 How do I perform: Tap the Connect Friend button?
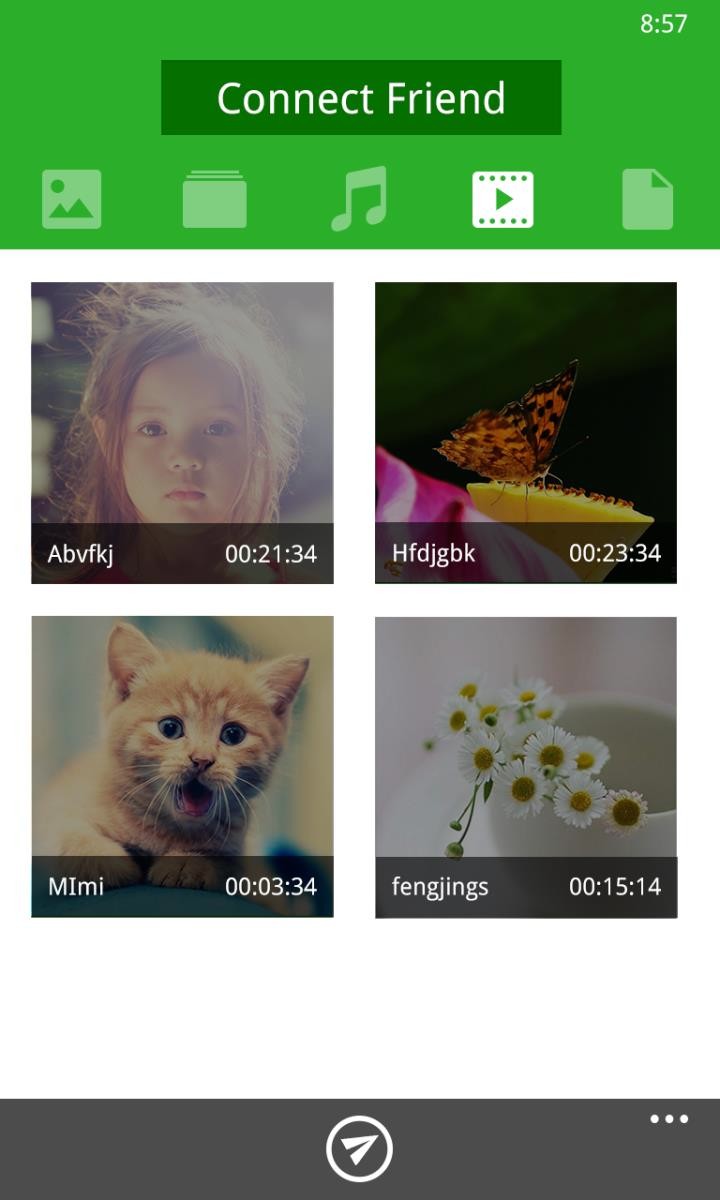point(361,97)
